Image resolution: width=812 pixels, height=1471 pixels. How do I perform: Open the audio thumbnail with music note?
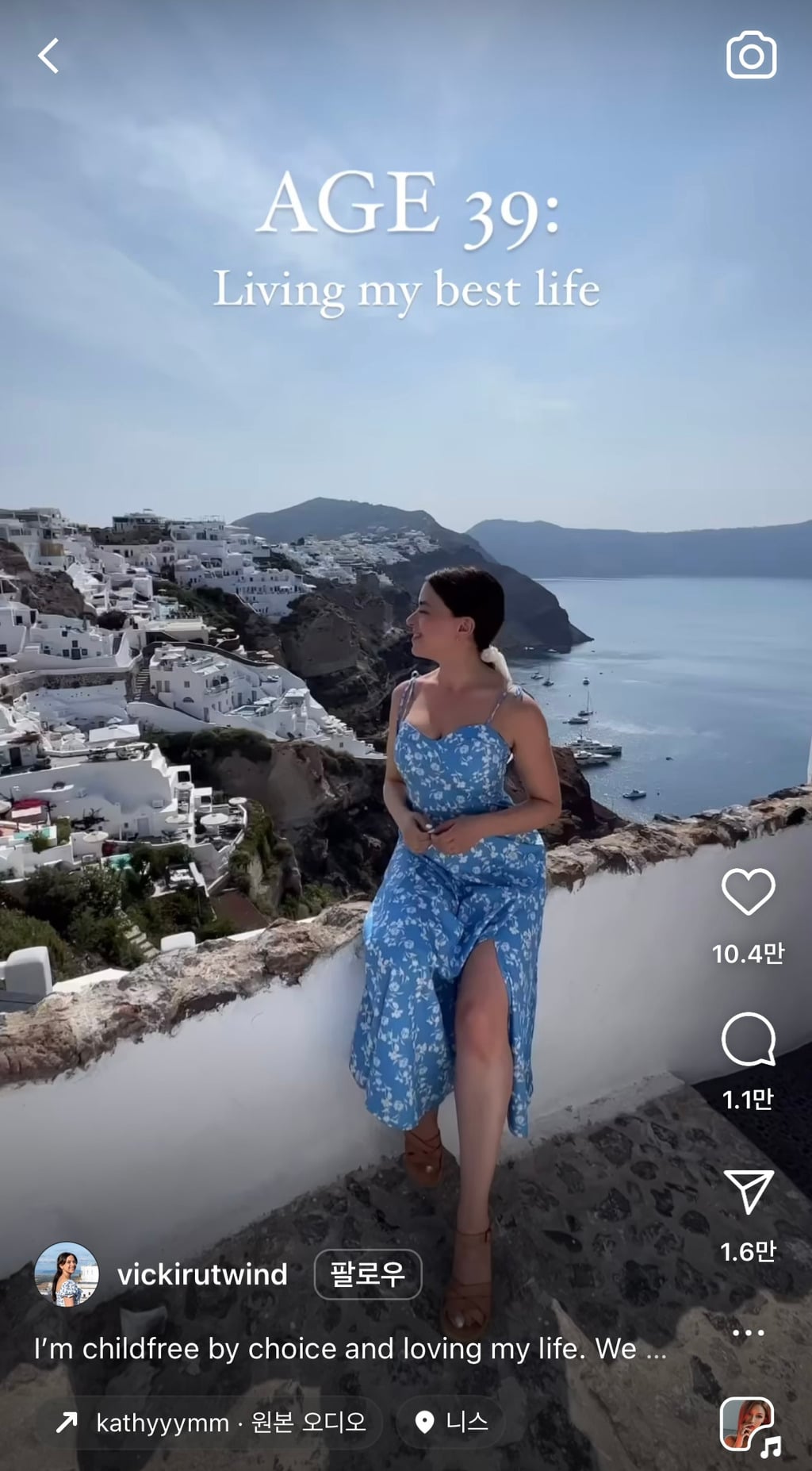749,1426
